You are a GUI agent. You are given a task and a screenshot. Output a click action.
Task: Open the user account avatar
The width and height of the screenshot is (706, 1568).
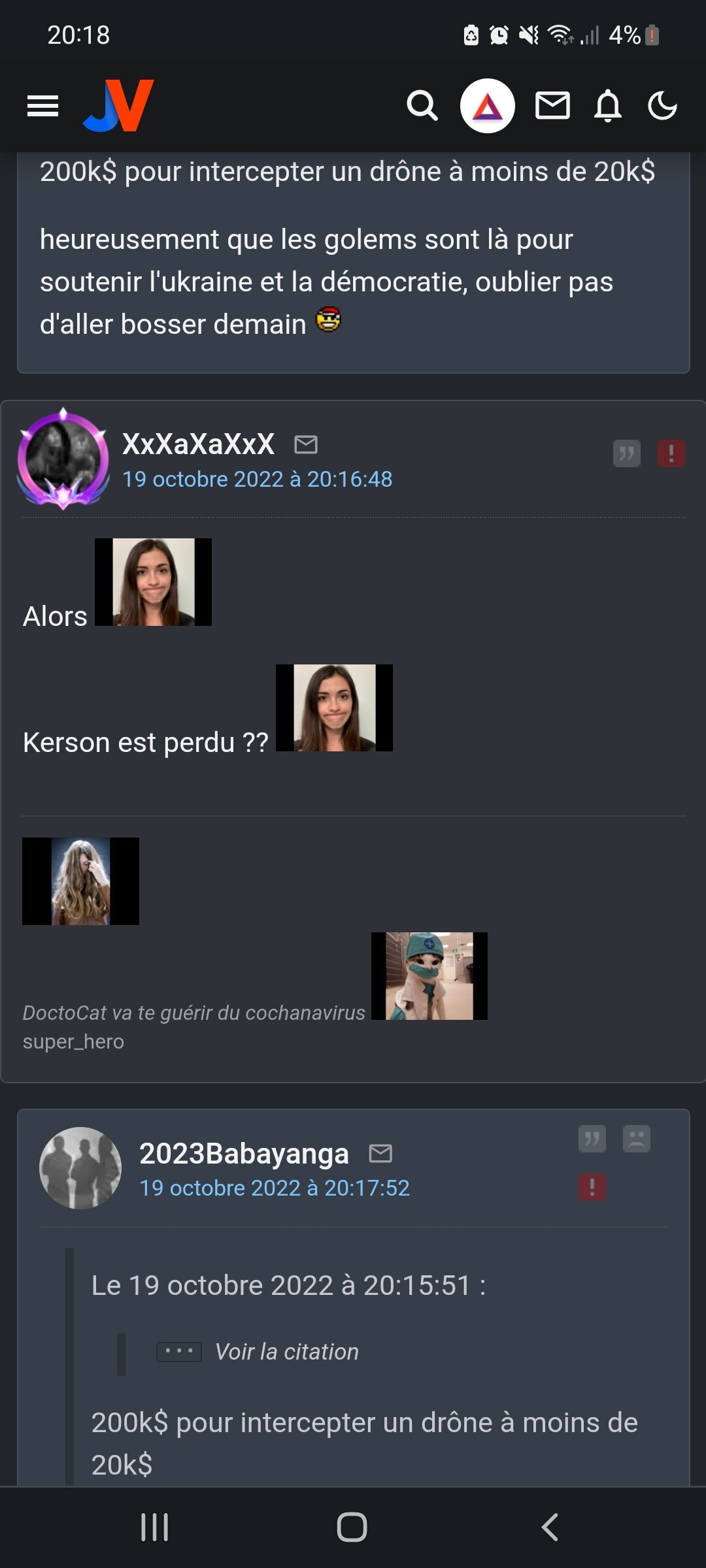coord(488,106)
